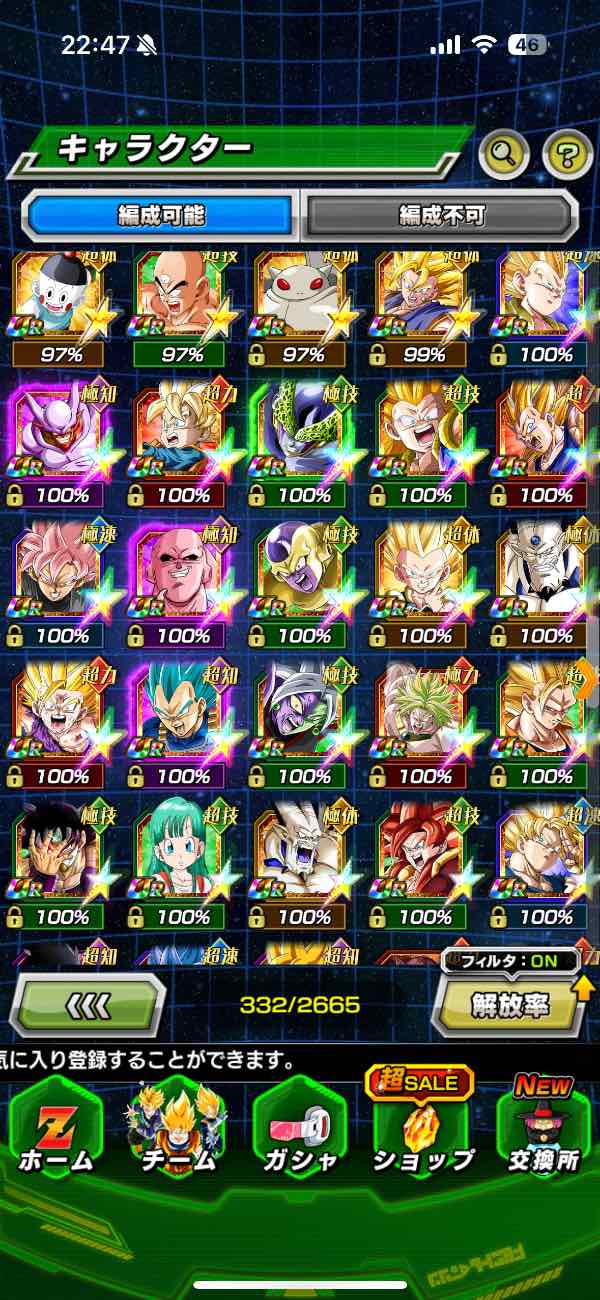Select the Golden Frieza card
Image resolution: width=600 pixels, height=1300 pixels.
coord(300,580)
